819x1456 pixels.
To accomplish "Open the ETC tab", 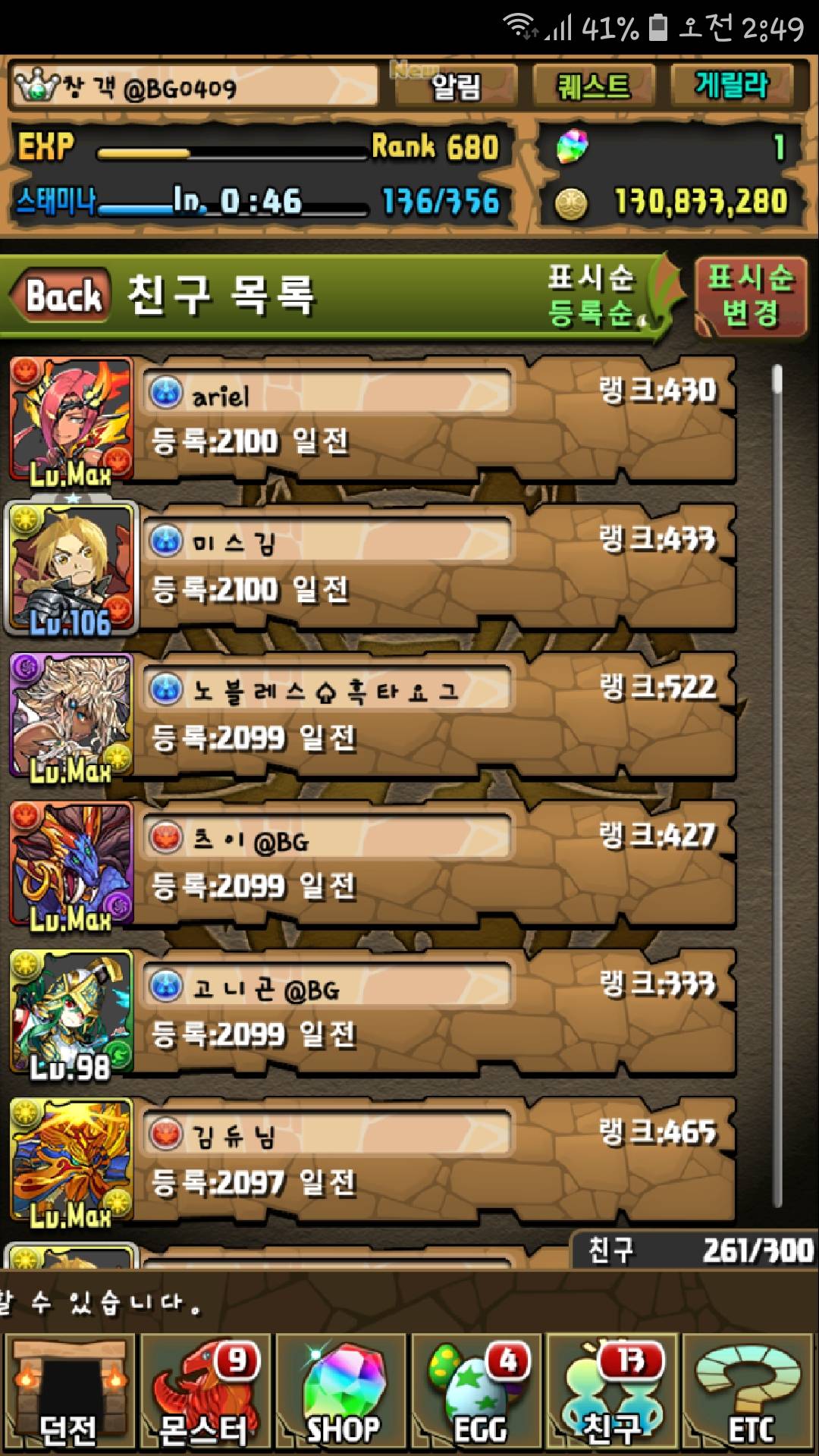I will pos(749,1392).
